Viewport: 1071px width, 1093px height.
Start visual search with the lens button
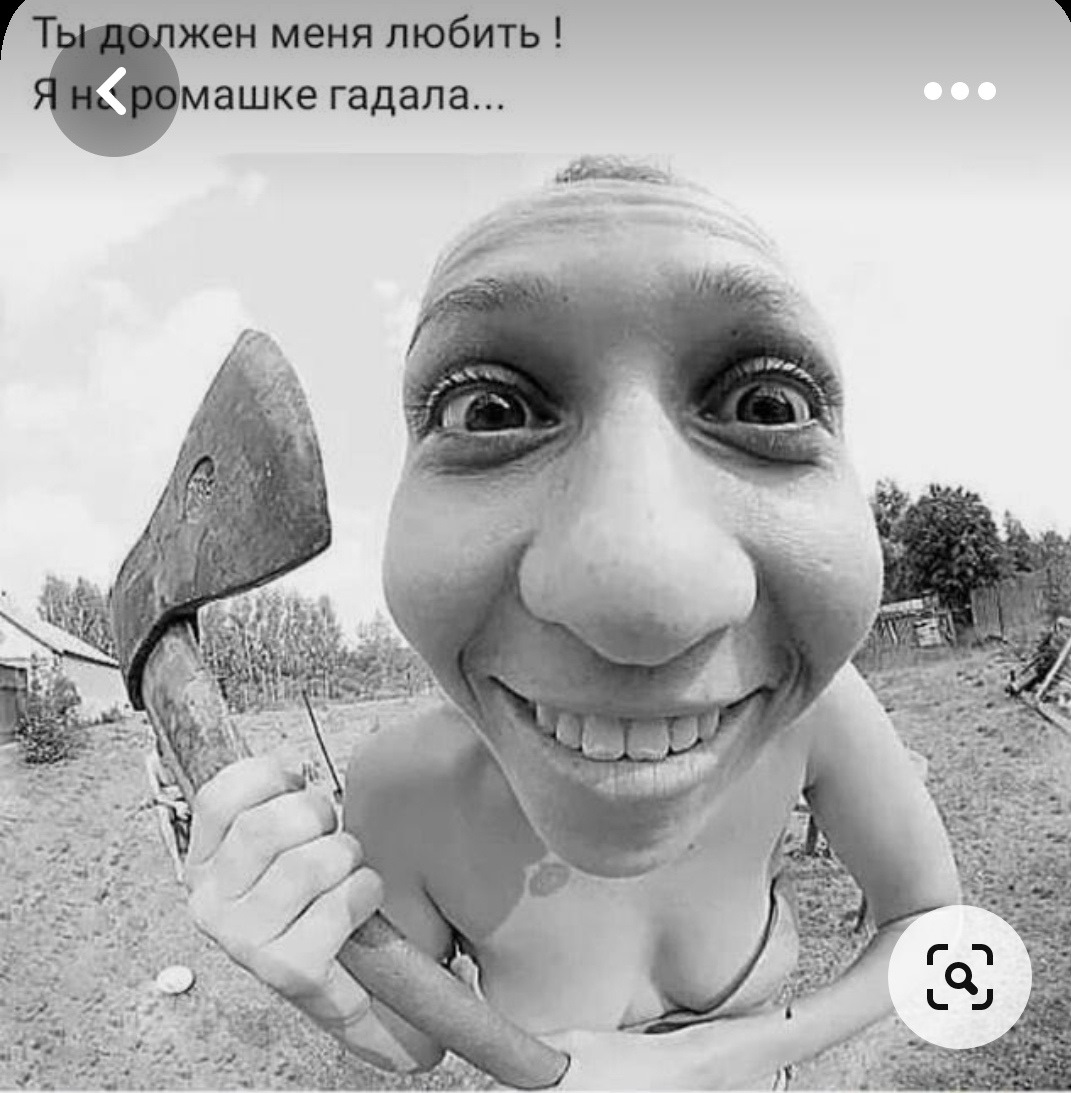click(x=959, y=976)
